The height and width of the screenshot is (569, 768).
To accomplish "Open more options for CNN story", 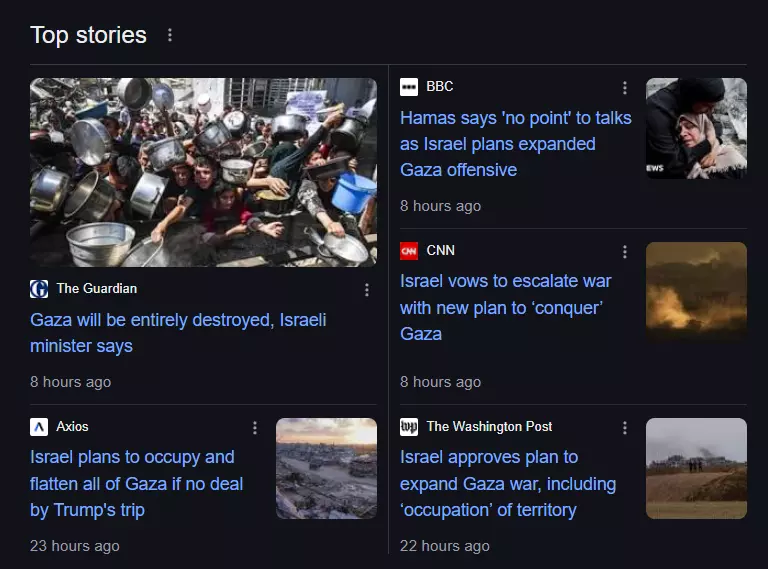I will pos(625,252).
